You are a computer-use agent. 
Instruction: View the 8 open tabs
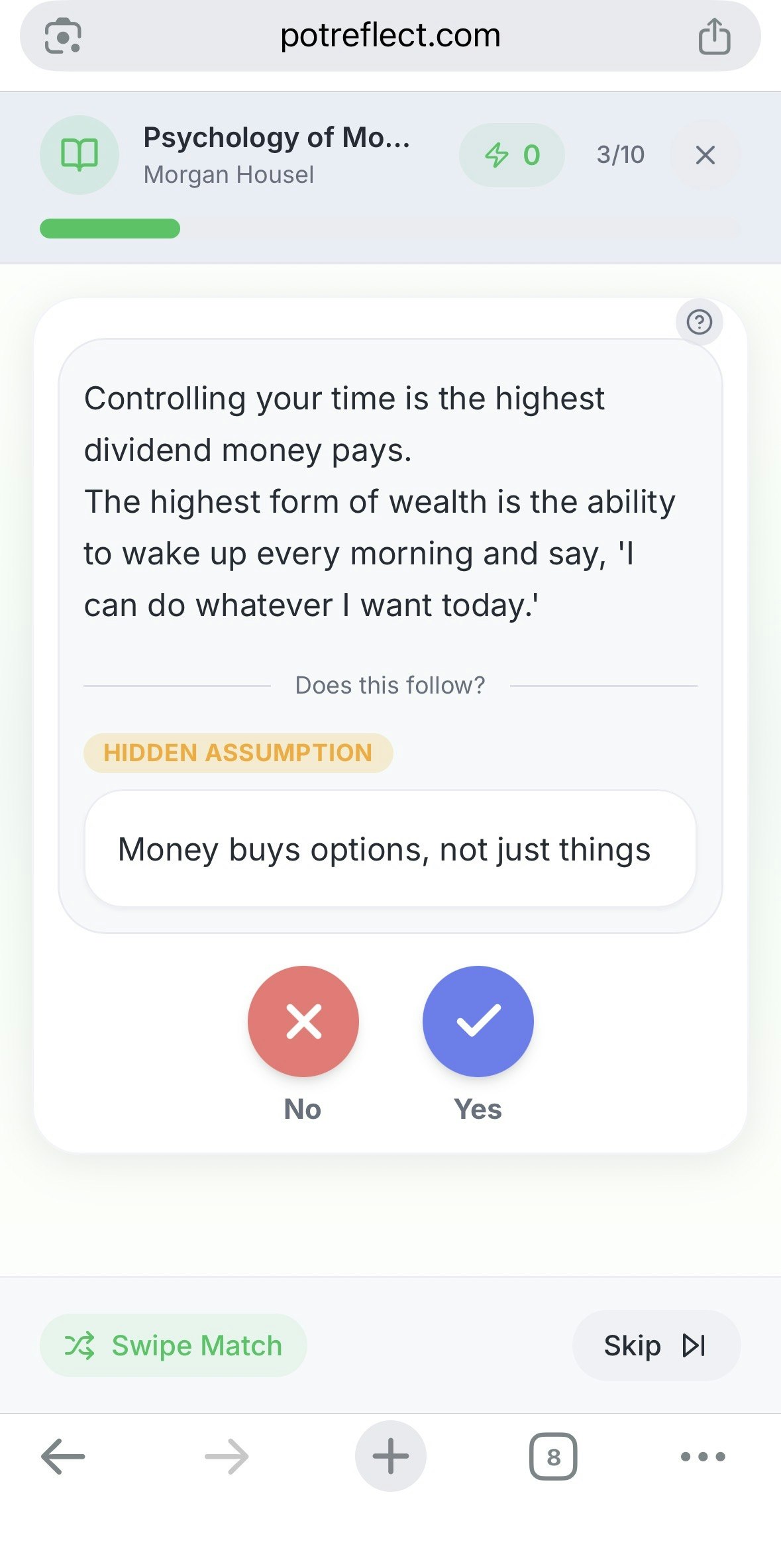click(x=553, y=1456)
